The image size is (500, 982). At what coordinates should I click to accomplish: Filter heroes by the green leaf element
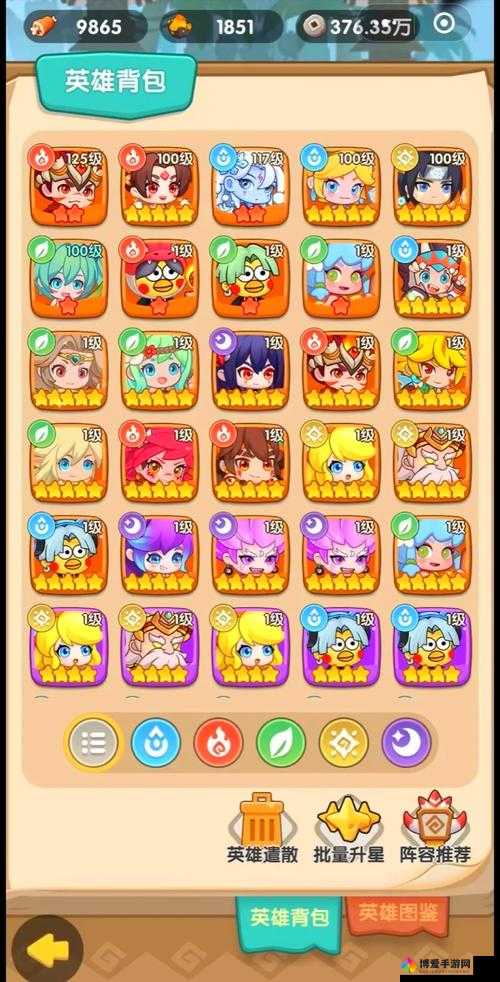click(x=281, y=743)
